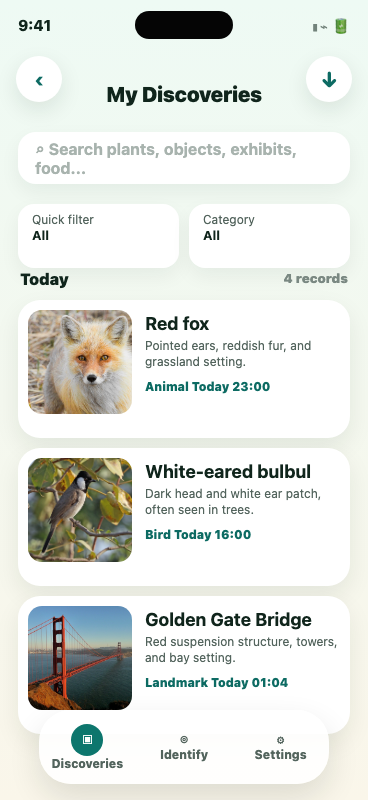The width and height of the screenshot is (368, 800).
Task: Open the White-eared bulbul record
Action: pos(184,517)
